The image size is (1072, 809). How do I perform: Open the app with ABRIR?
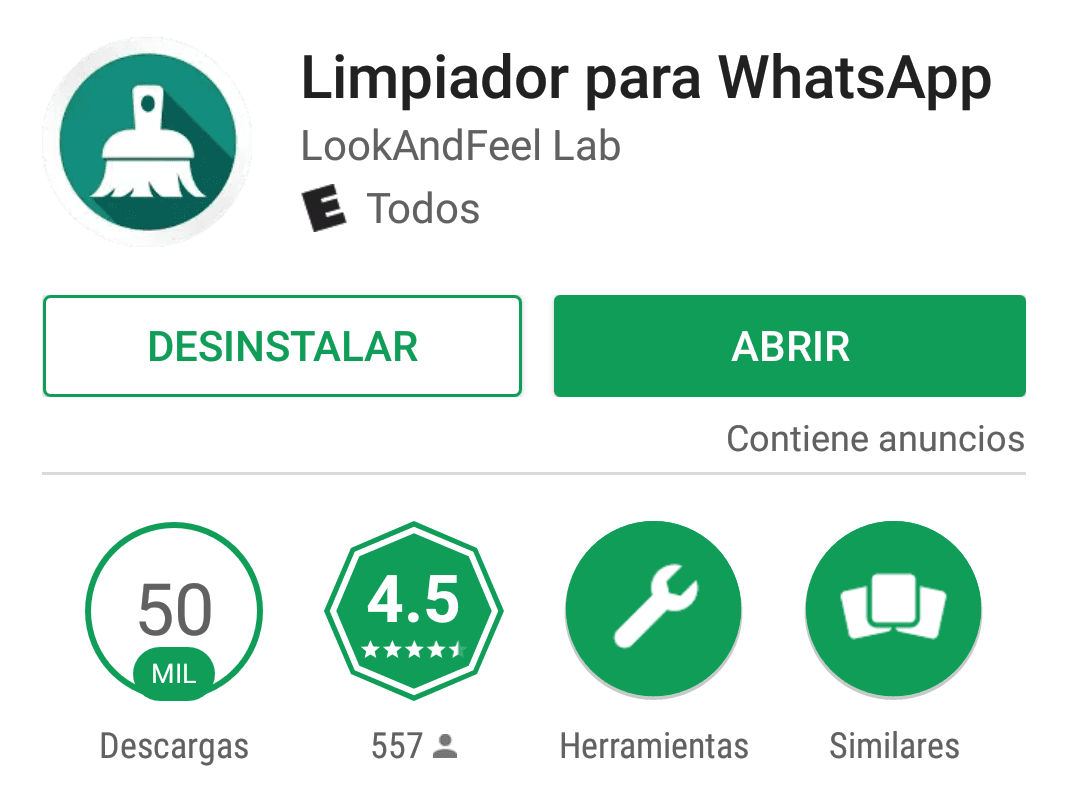[789, 346]
